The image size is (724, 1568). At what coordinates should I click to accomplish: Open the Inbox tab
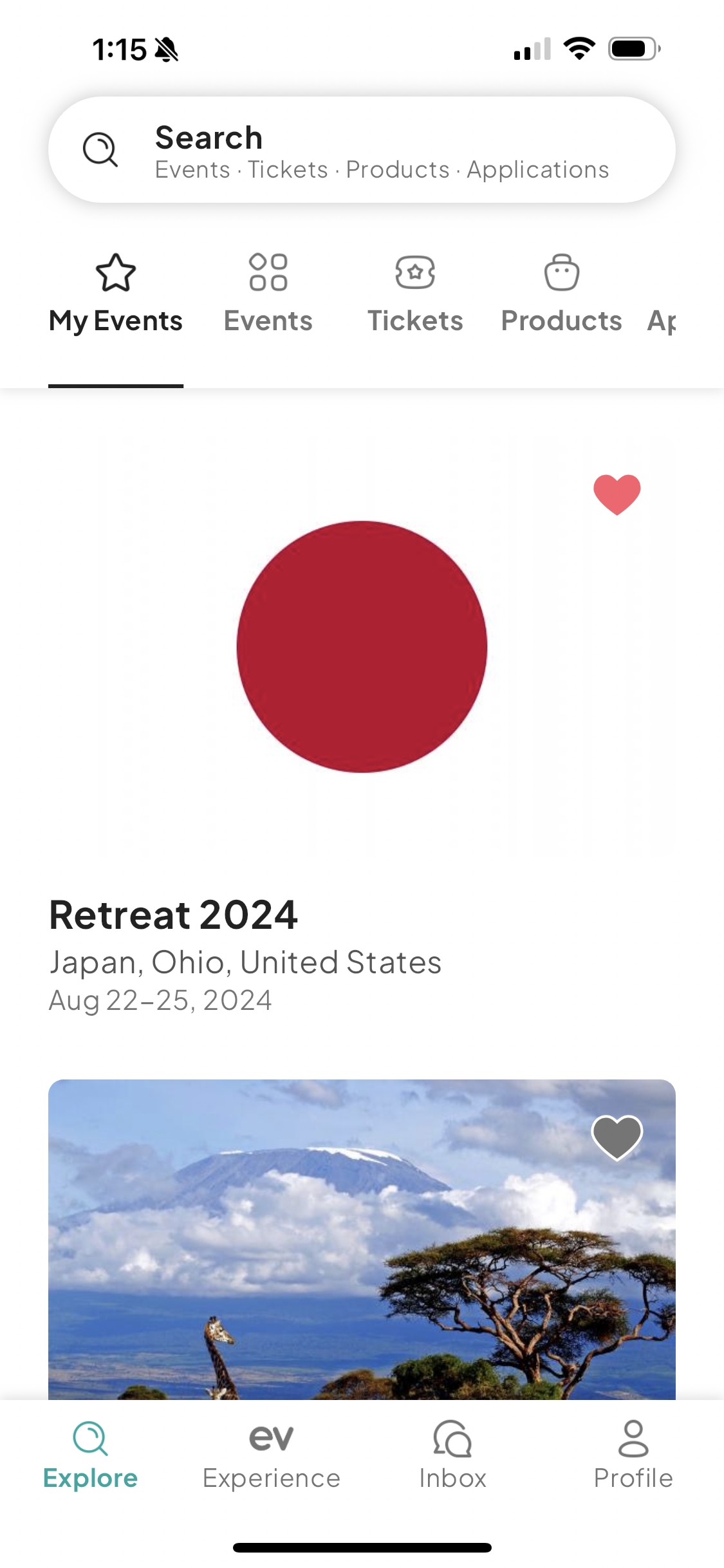tap(452, 1456)
